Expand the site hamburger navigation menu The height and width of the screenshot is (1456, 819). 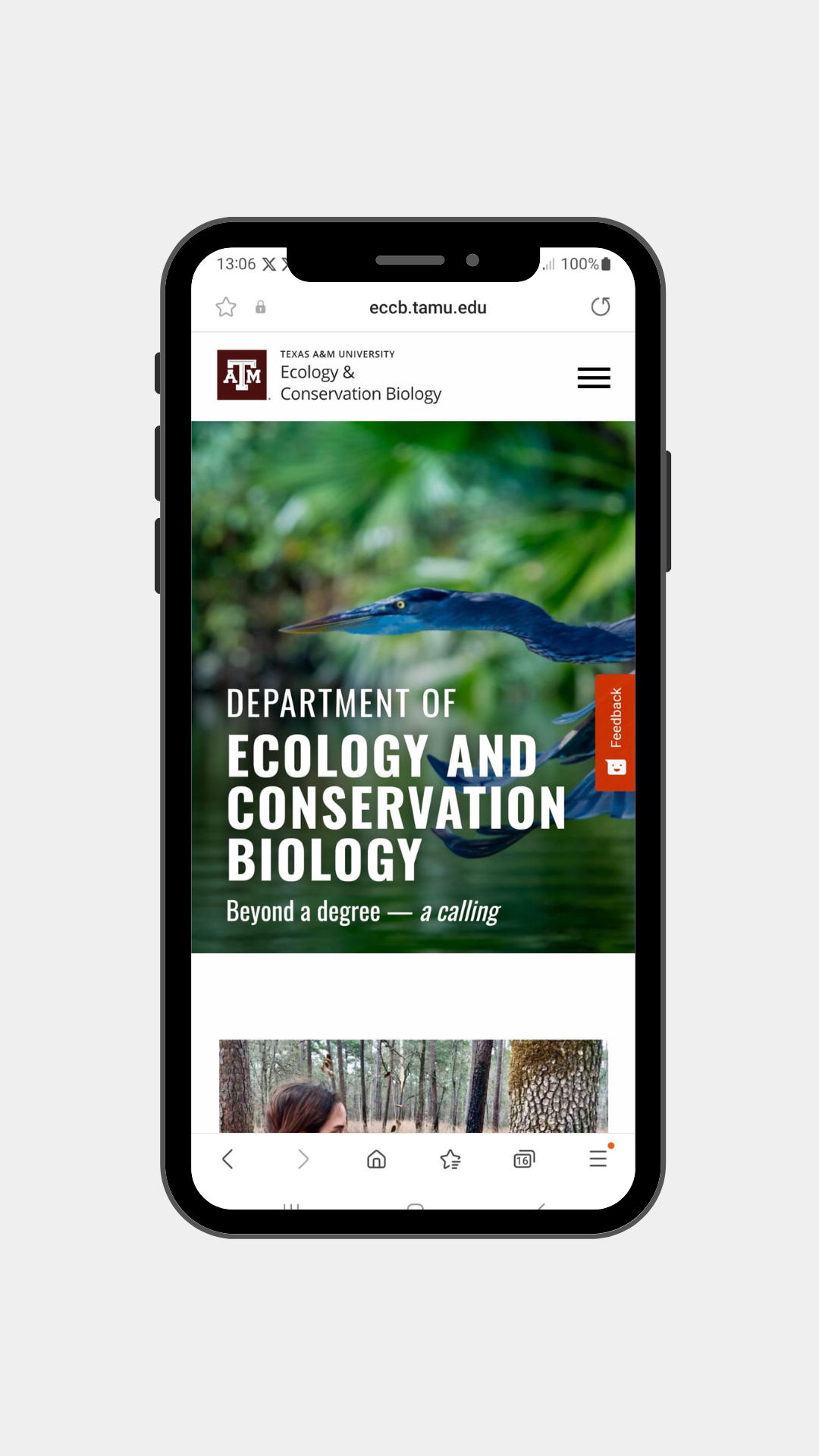click(x=594, y=378)
